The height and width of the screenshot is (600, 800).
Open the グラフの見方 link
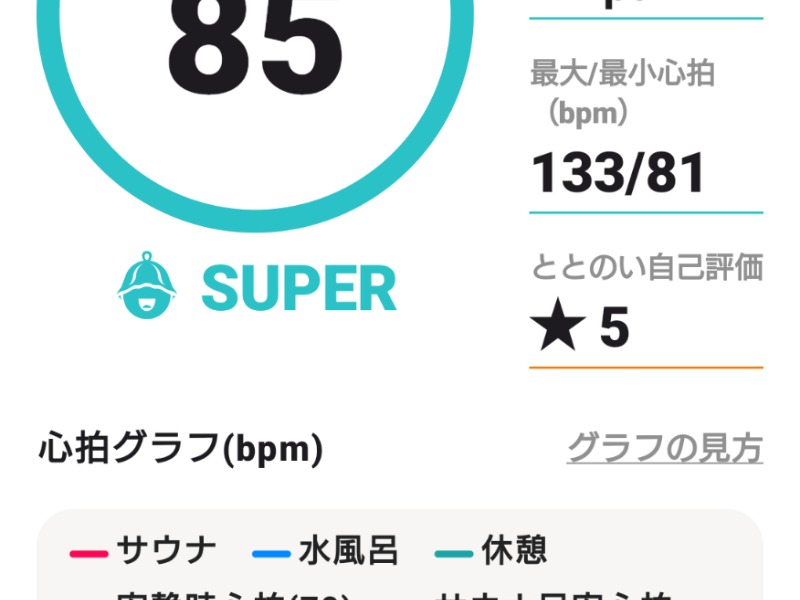click(x=664, y=448)
